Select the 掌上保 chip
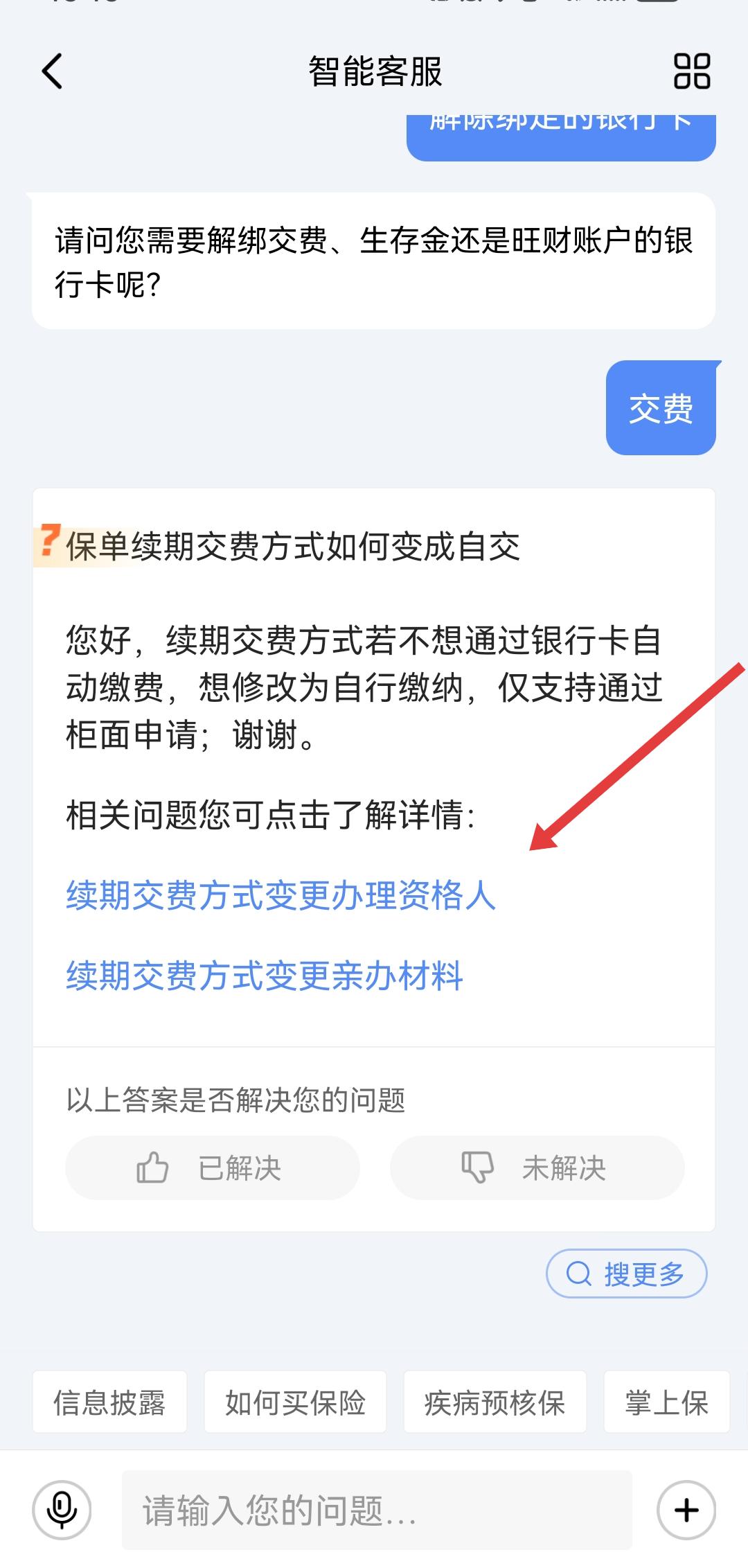This screenshot has height=1568, width=748. coord(666,1402)
